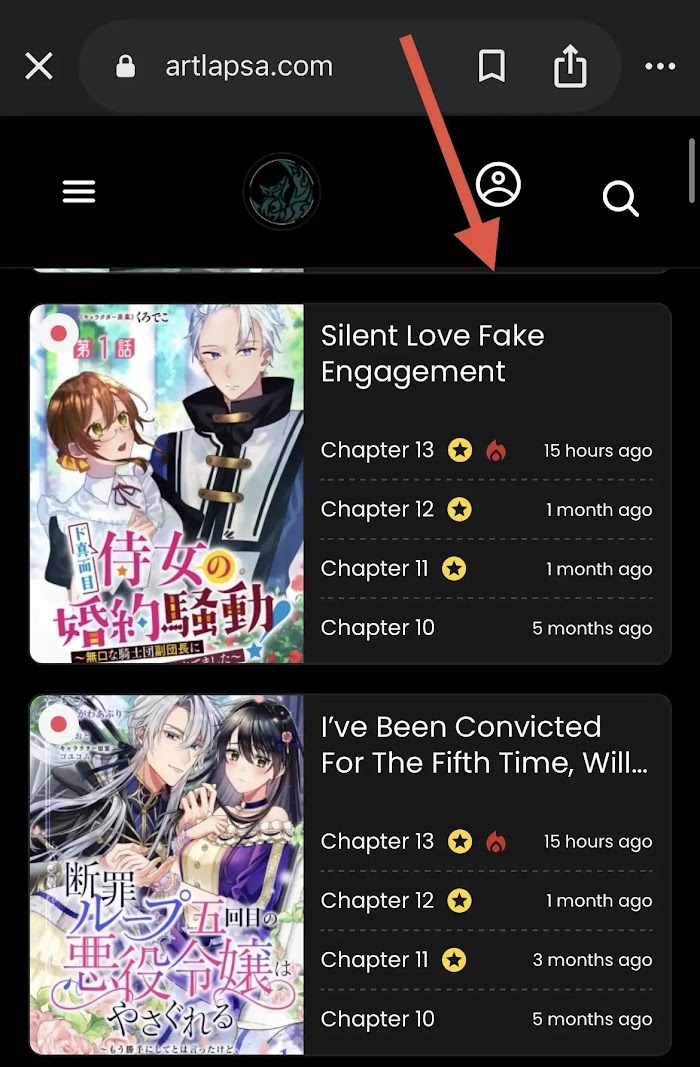700x1067 pixels.
Task: Open the site search
Action: tap(620, 199)
